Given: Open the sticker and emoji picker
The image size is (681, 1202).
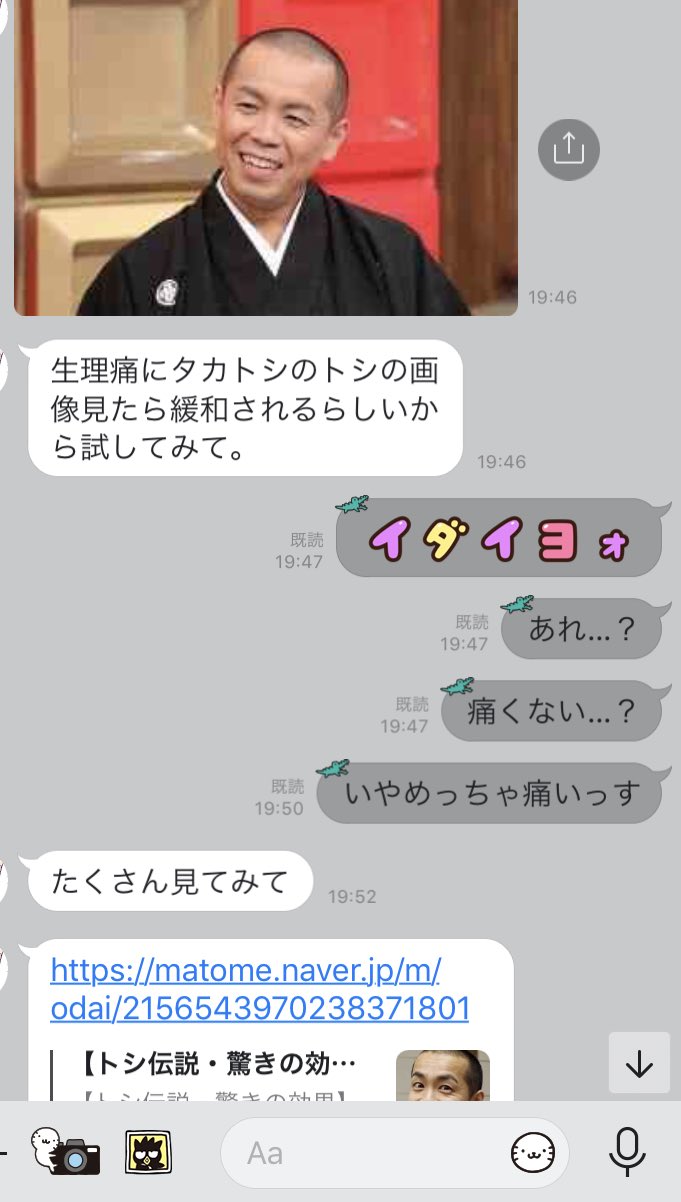Looking at the screenshot, I should click(x=532, y=1153).
